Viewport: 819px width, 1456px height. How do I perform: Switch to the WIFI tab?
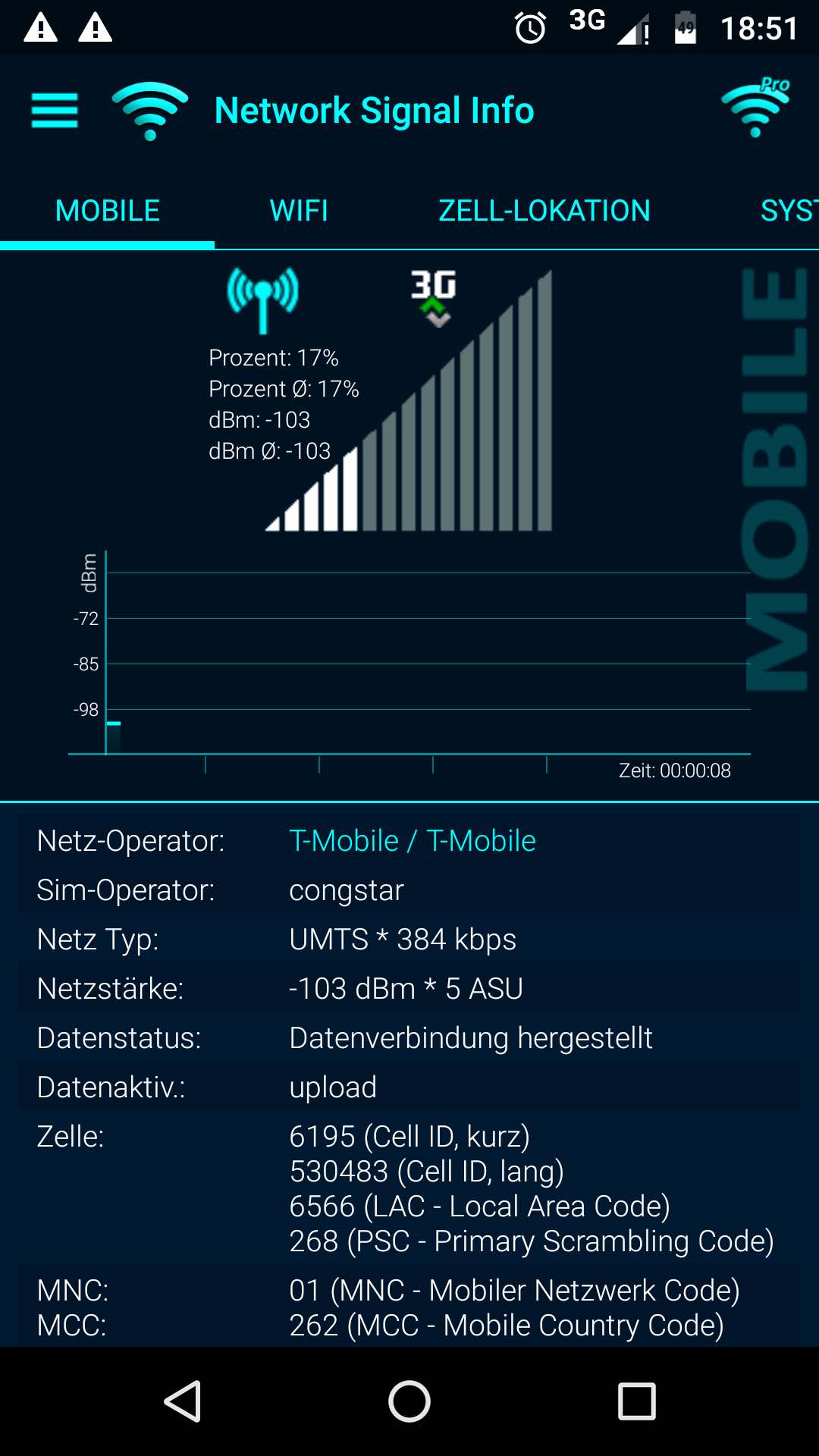point(299,211)
